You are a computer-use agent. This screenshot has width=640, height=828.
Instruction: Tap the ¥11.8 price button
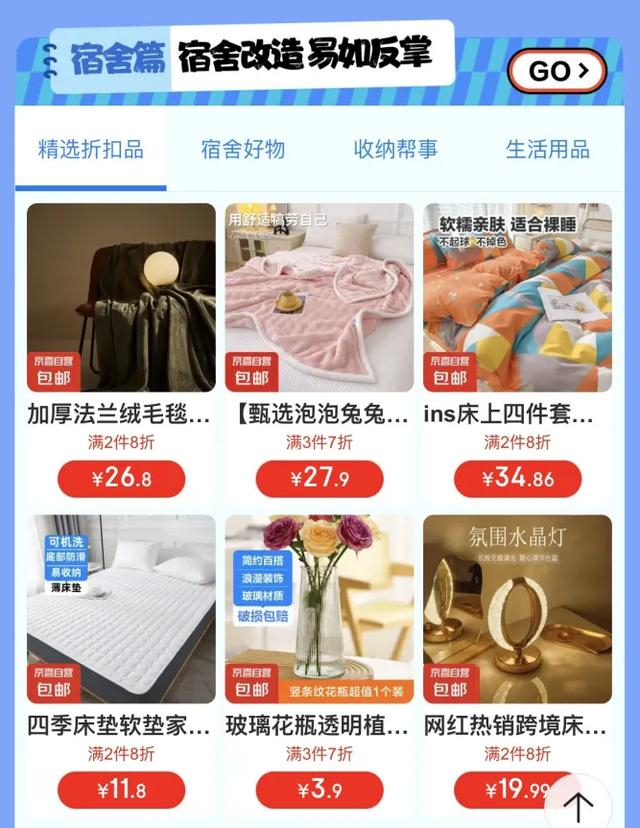[121, 790]
